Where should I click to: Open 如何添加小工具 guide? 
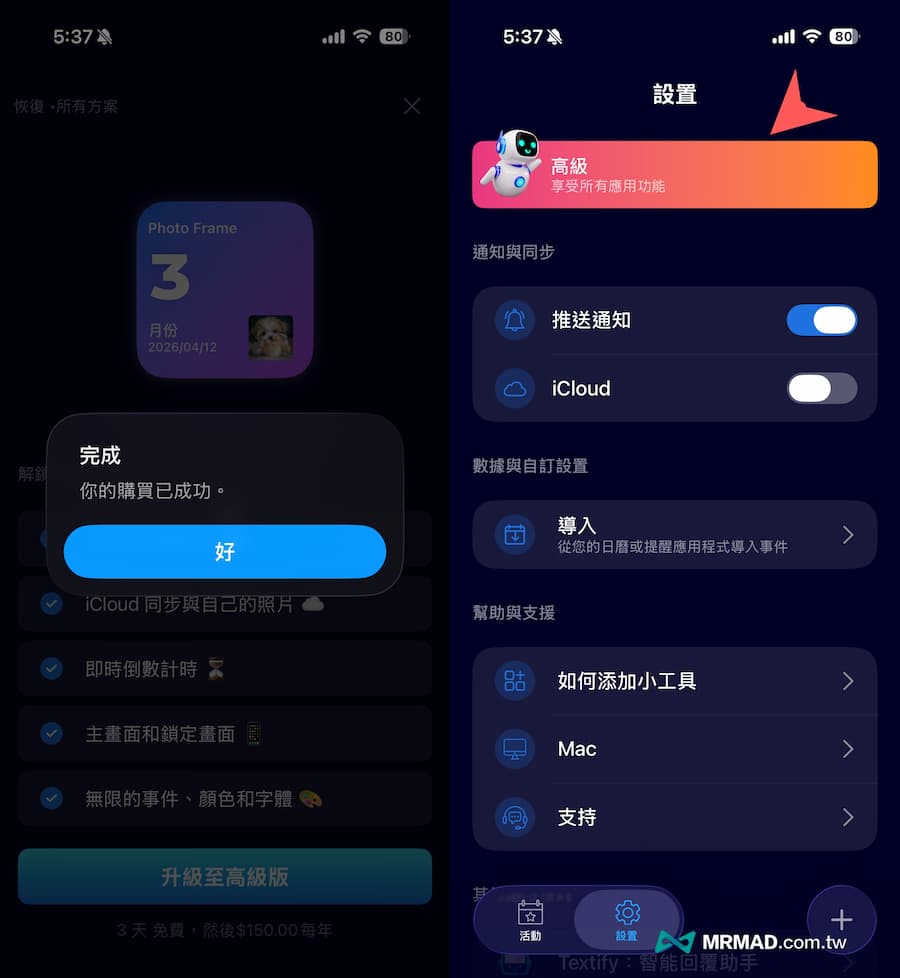[x=674, y=681]
